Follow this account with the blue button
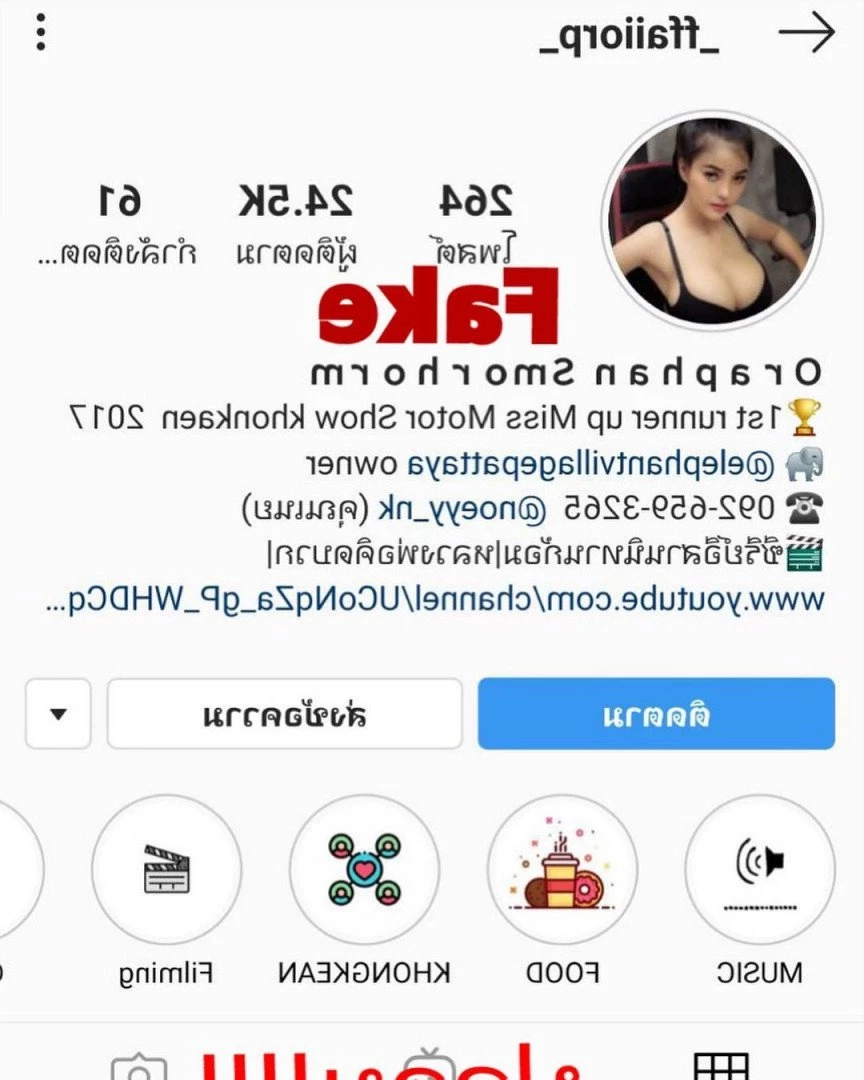This screenshot has height=1080, width=864. pyautogui.click(x=656, y=714)
